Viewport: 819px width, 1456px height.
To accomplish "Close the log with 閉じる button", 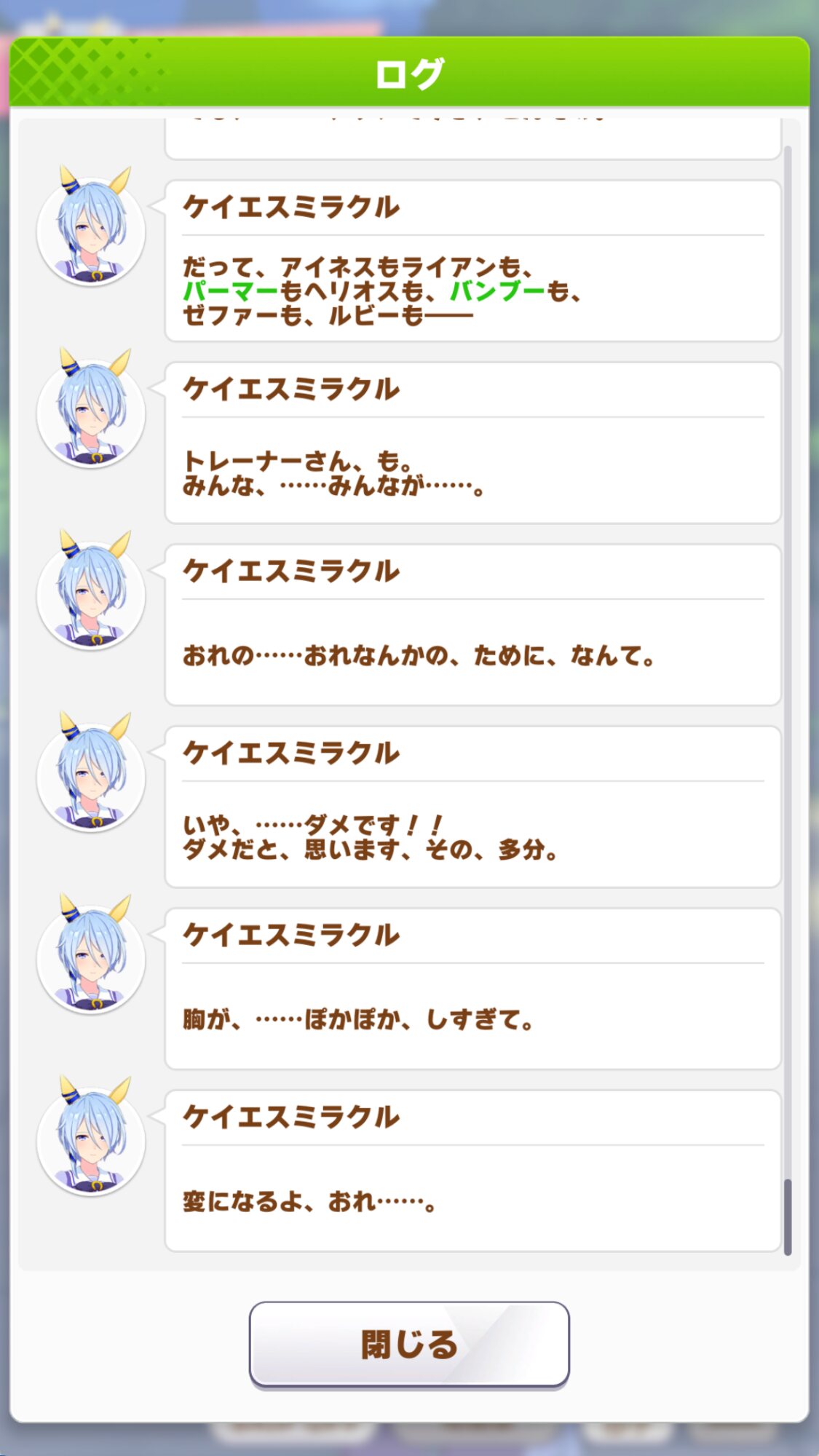I will (x=408, y=1344).
